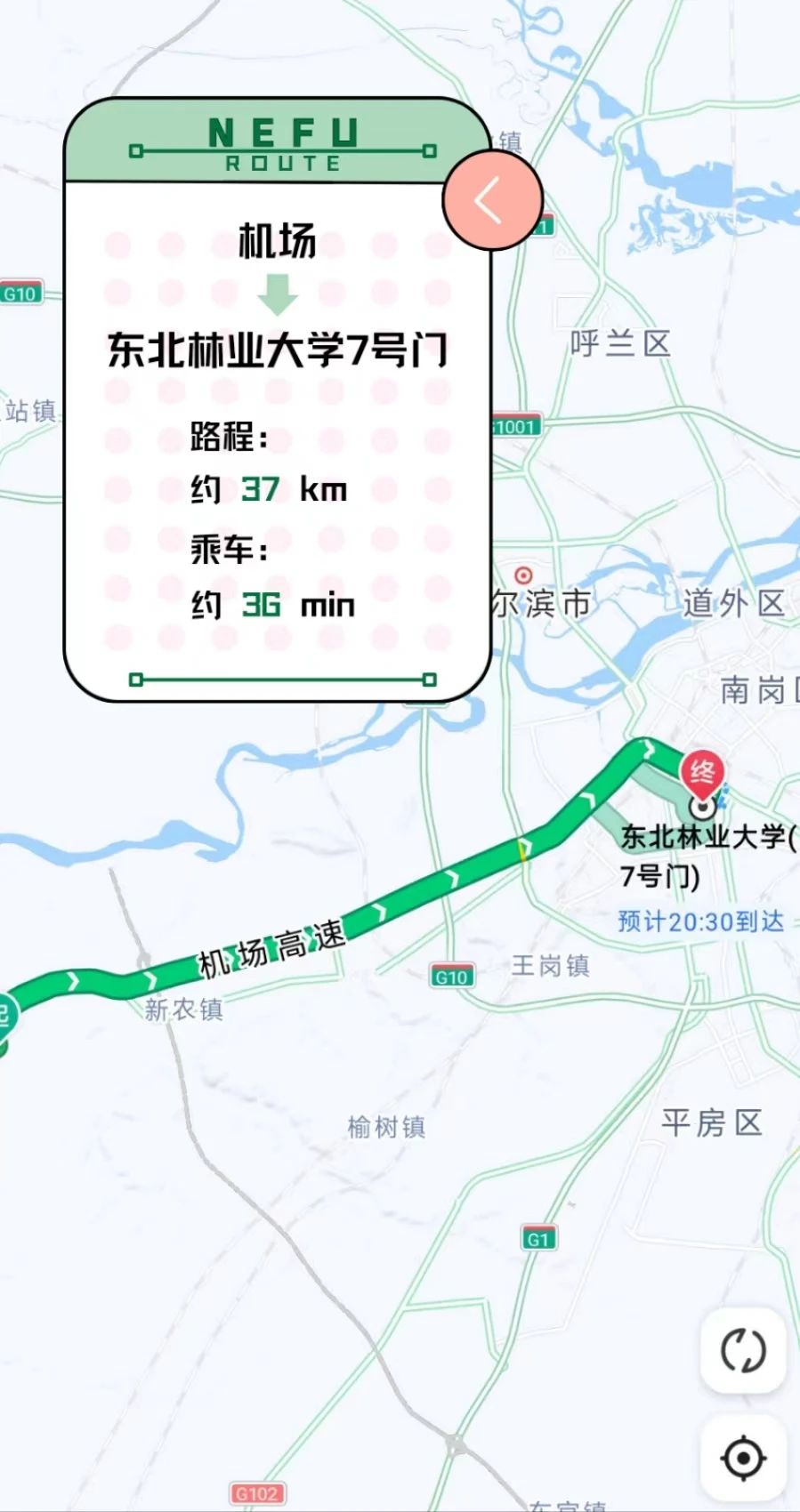
Task: Tap the pink back arrow on the route card
Action: coord(492,199)
